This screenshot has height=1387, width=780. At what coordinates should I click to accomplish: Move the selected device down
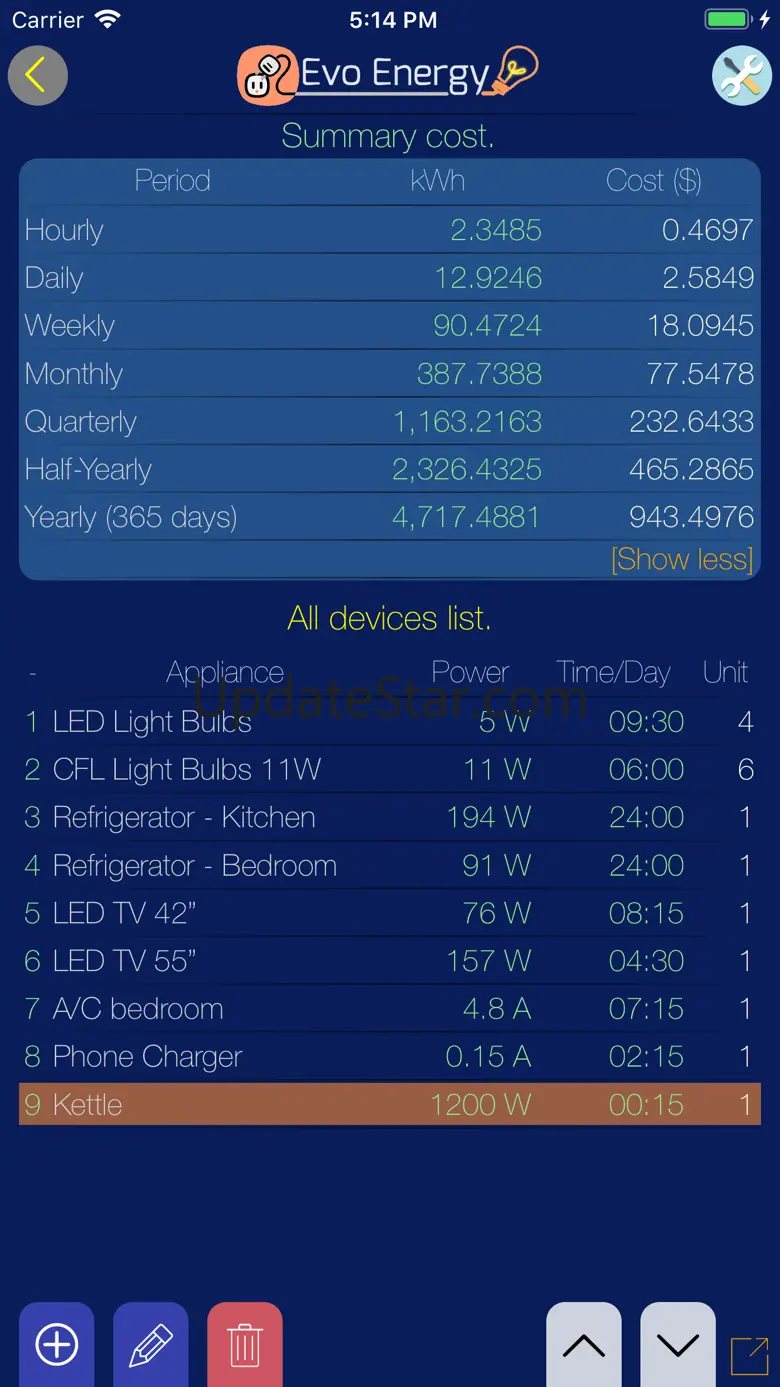[x=678, y=1345]
